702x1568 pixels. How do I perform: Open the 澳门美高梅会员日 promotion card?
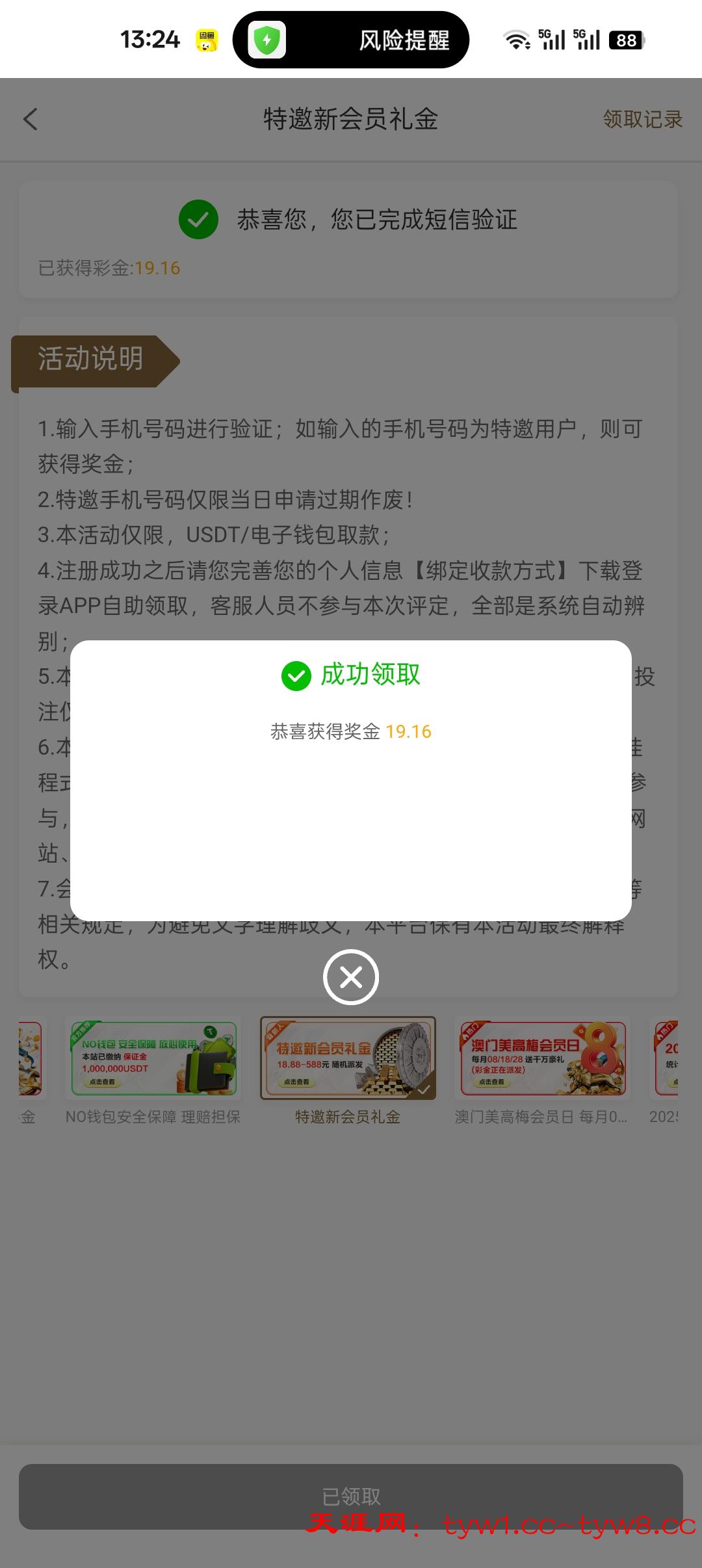click(x=544, y=1058)
